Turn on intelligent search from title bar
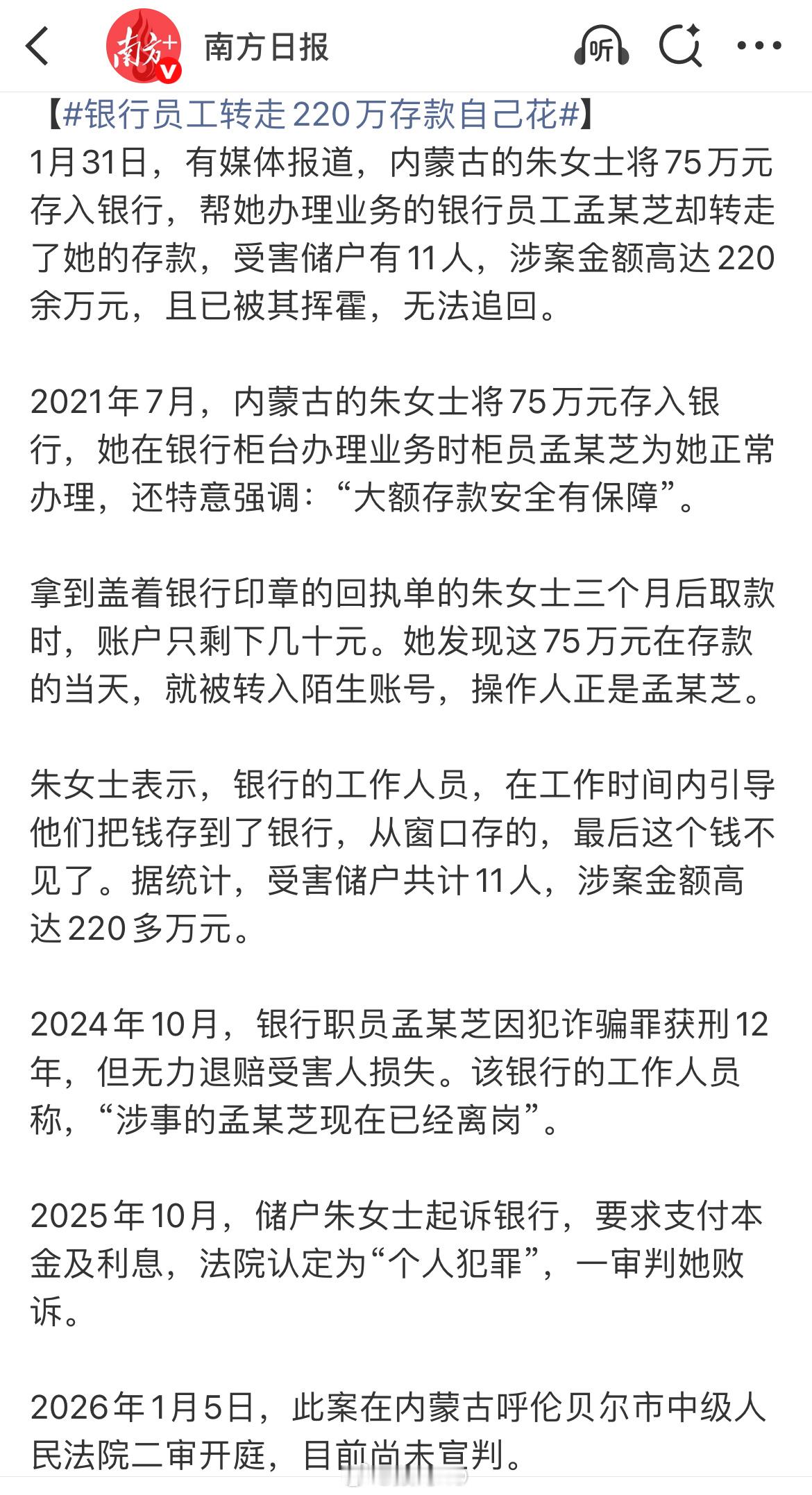 coord(682,46)
